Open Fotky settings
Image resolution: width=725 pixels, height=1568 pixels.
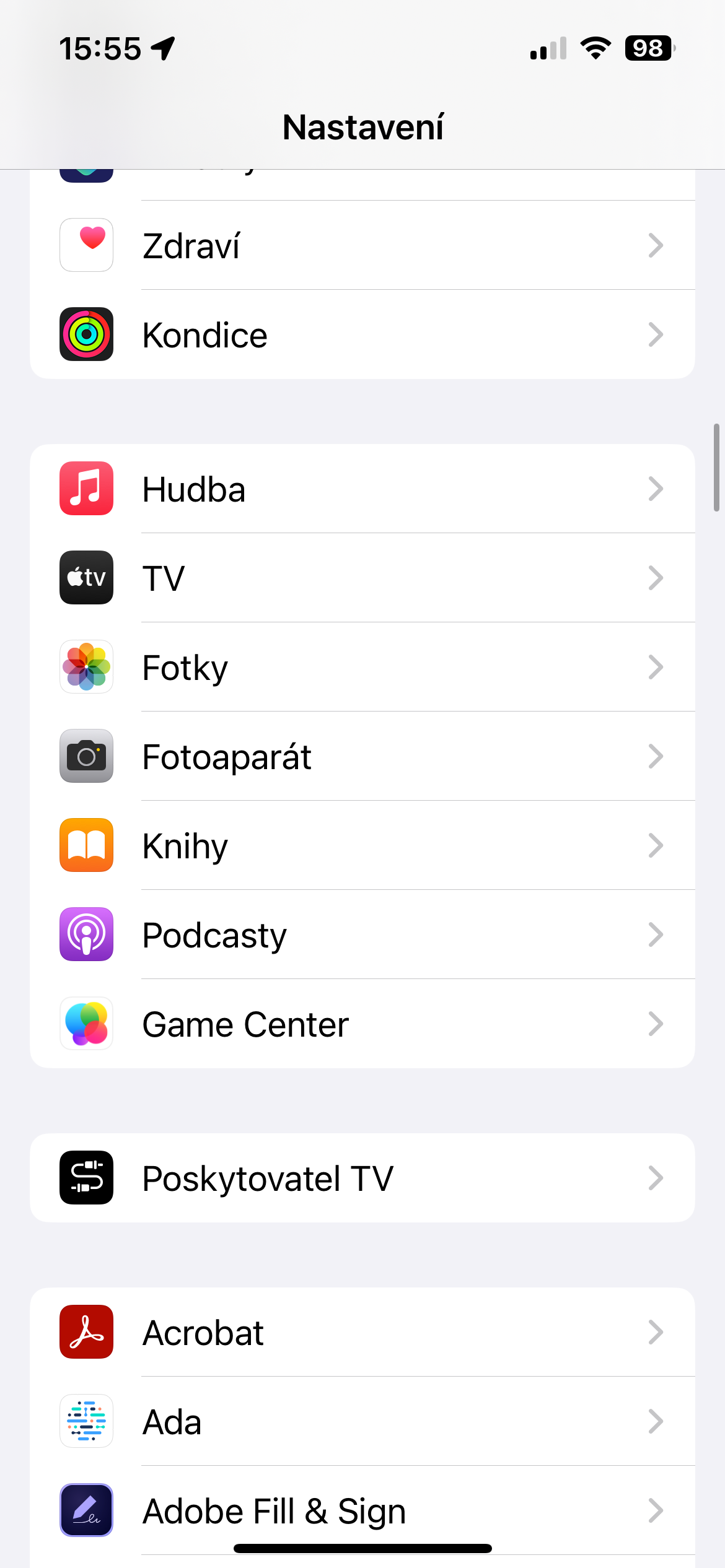point(362,667)
